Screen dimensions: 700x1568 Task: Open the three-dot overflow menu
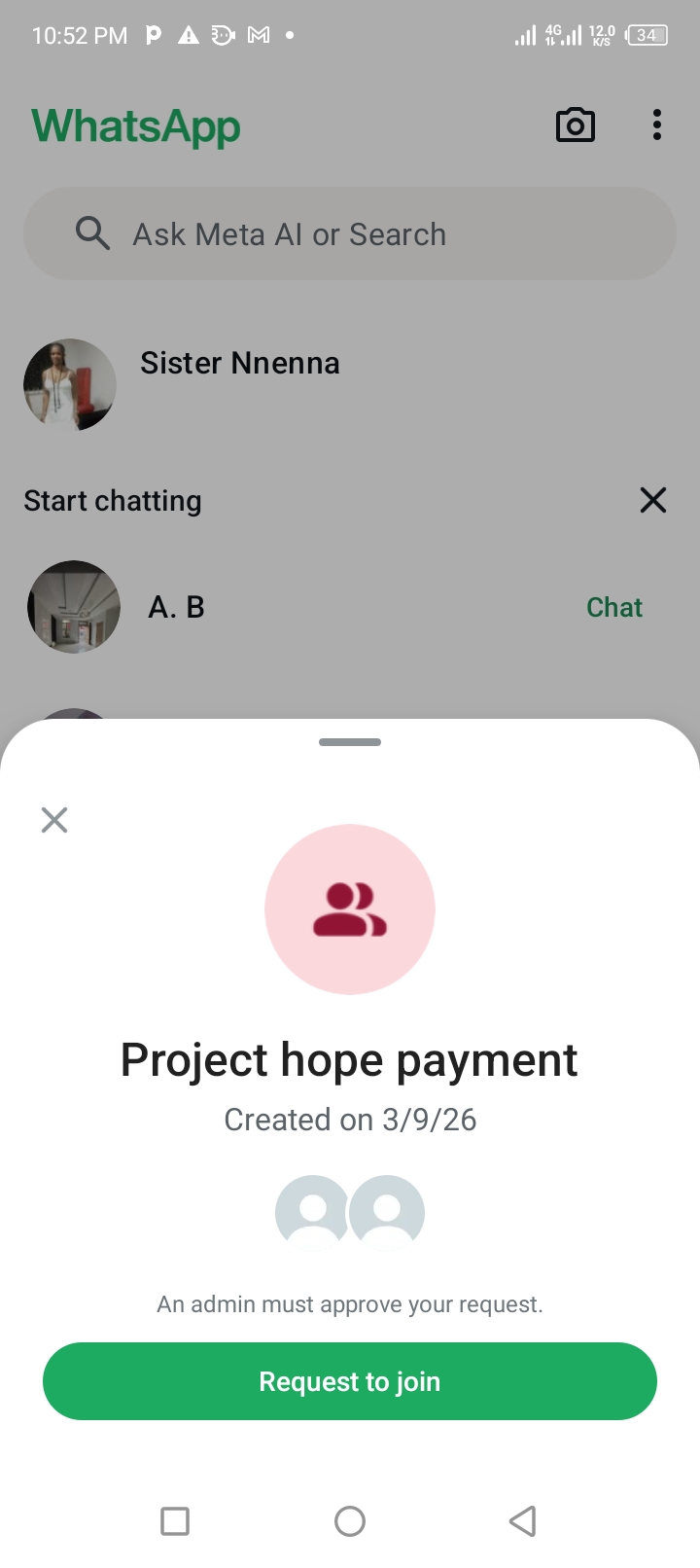pyautogui.click(x=657, y=125)
